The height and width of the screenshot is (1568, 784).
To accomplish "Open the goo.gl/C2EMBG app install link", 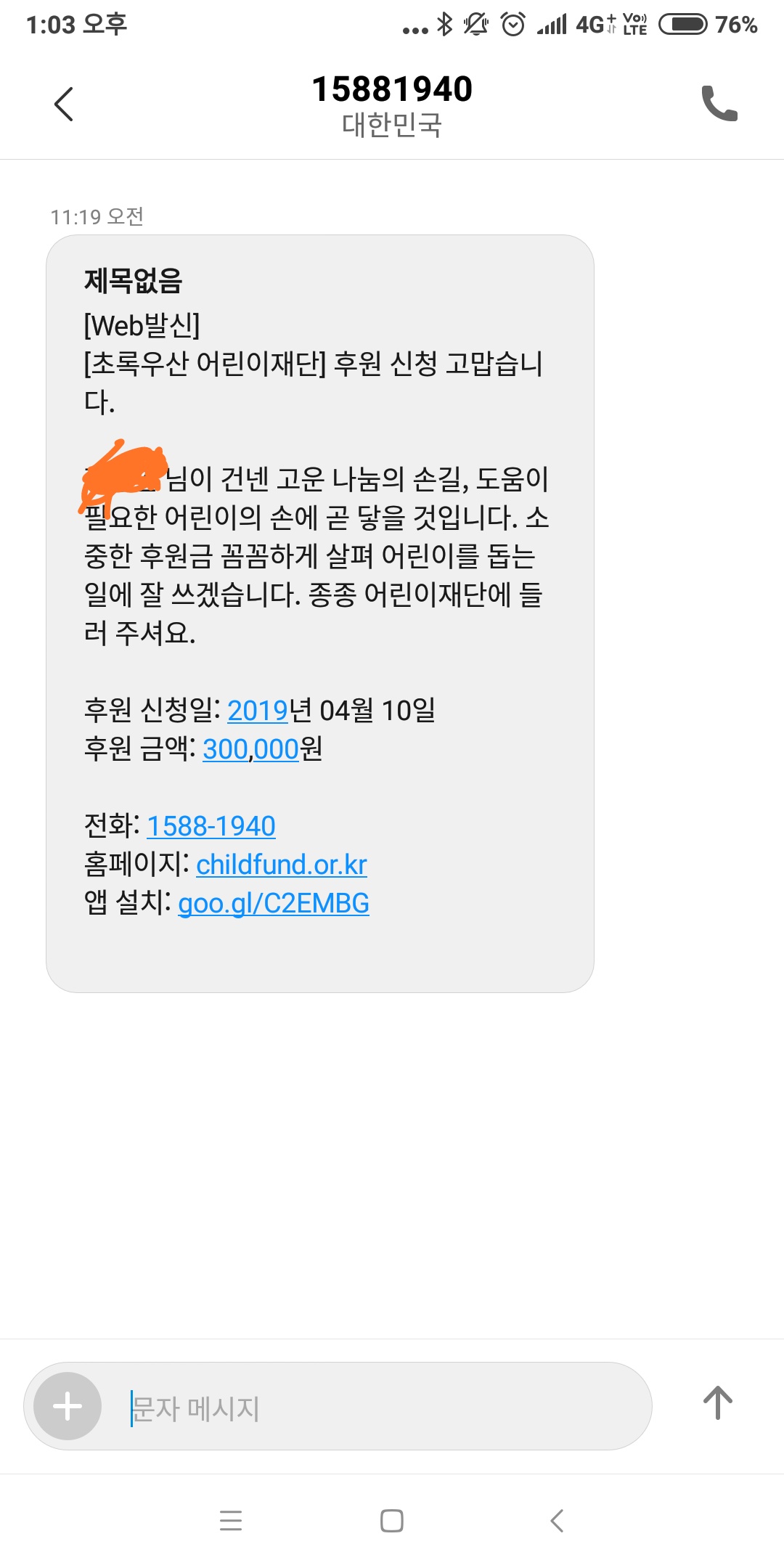I will (274, 903).
